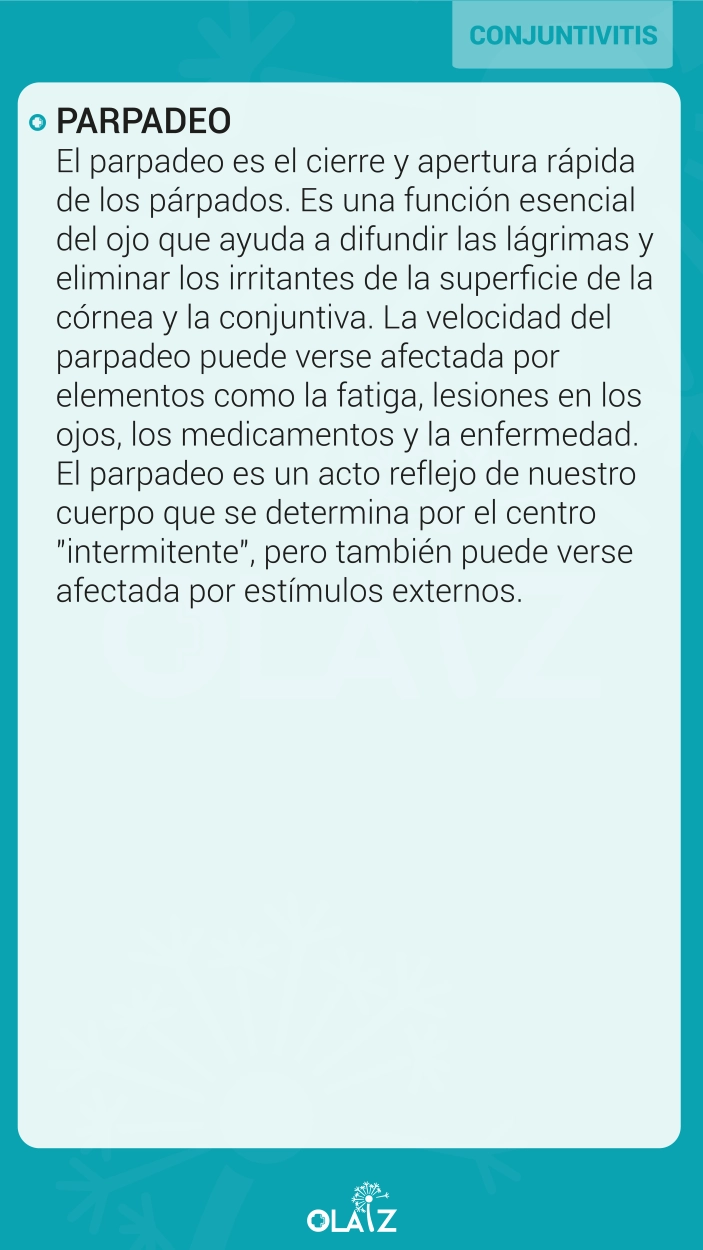The height and width of the screenshot is (1250, 703).
Task: Tap the plus bullet beside PARPADEO
Action: click(x=38, y=123)
